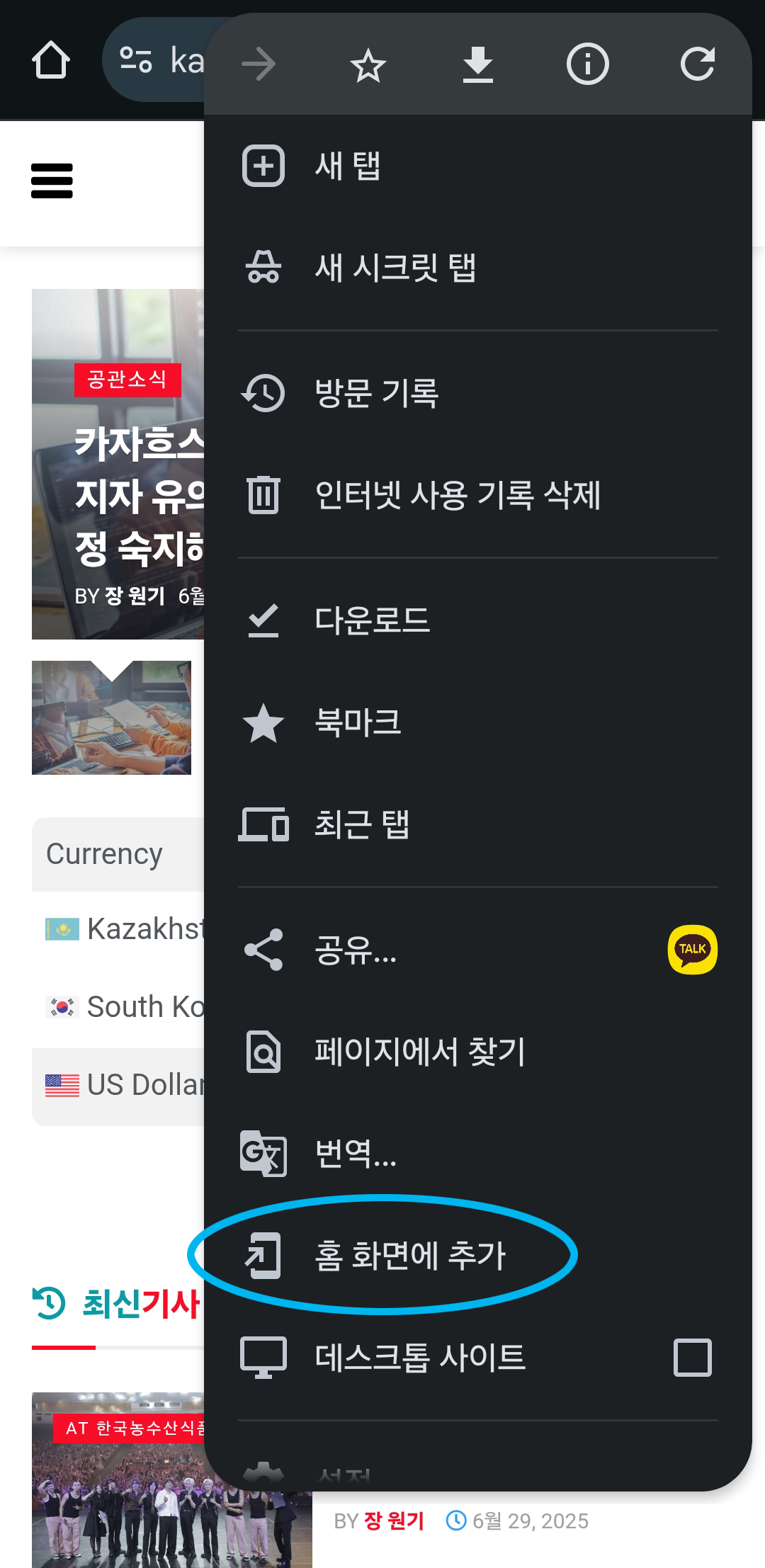Image resolution: width=765 pixels, height=1568 pixels.
Task: Open recent tabs (최근 탭)
Action: pos(361,824)
